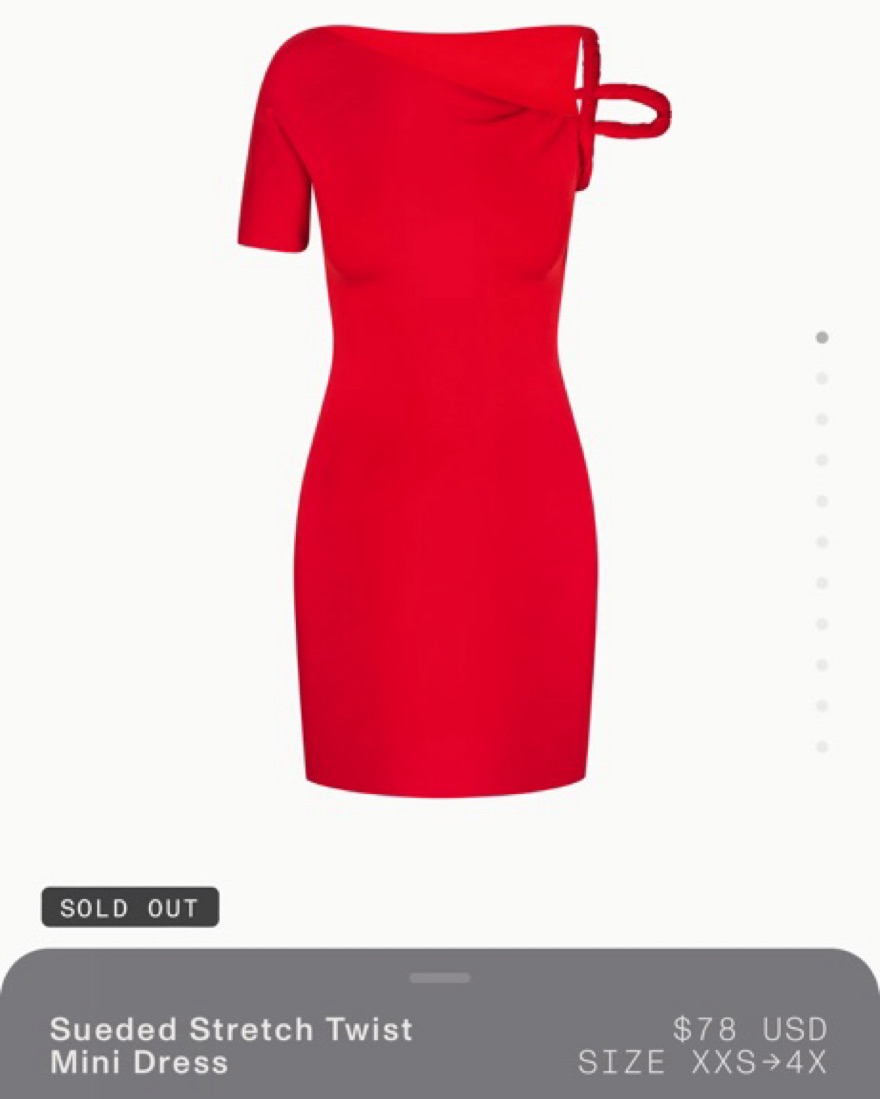Expand the product details sheet handle

439,977
